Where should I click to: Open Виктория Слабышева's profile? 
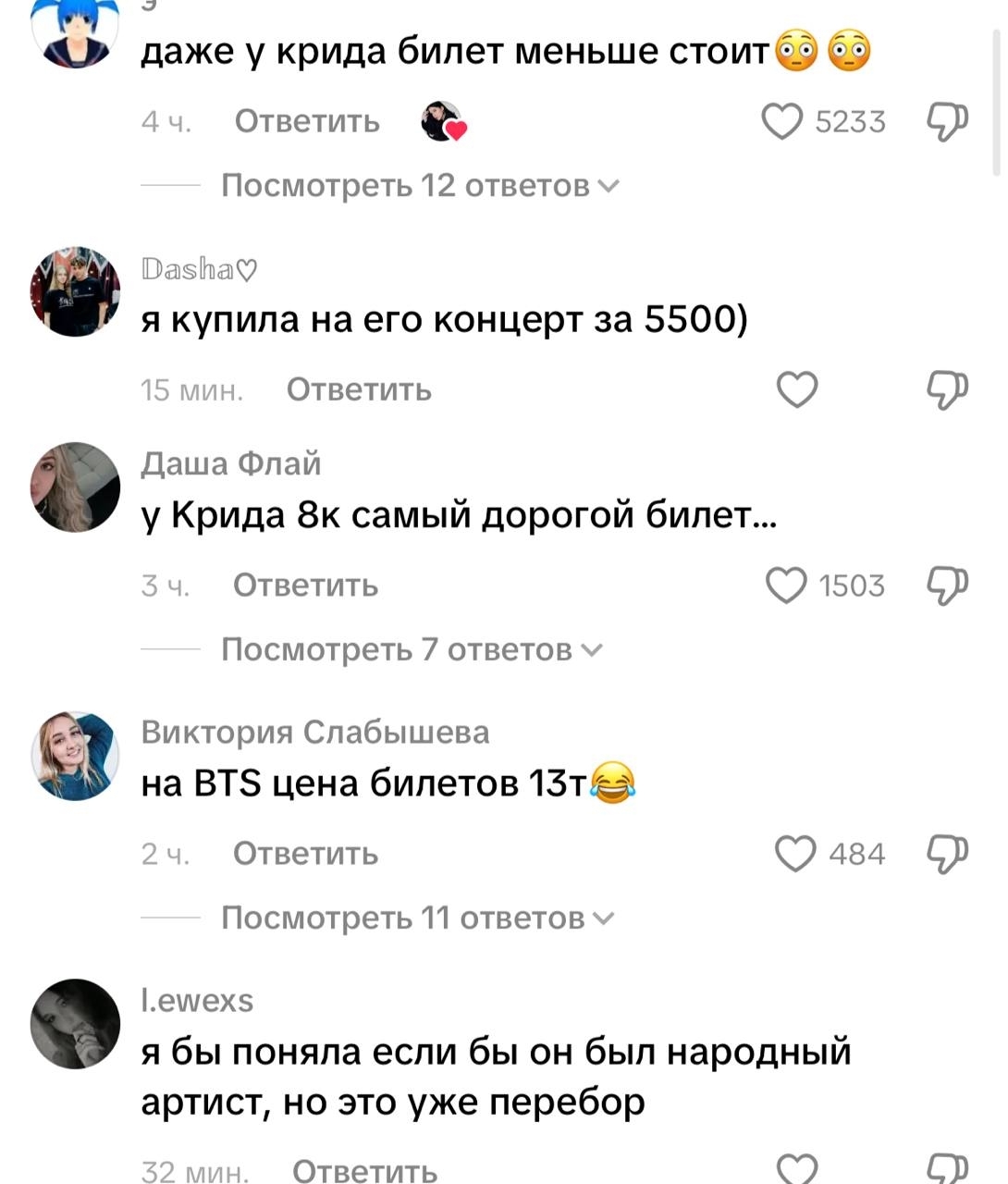point(76,755)
